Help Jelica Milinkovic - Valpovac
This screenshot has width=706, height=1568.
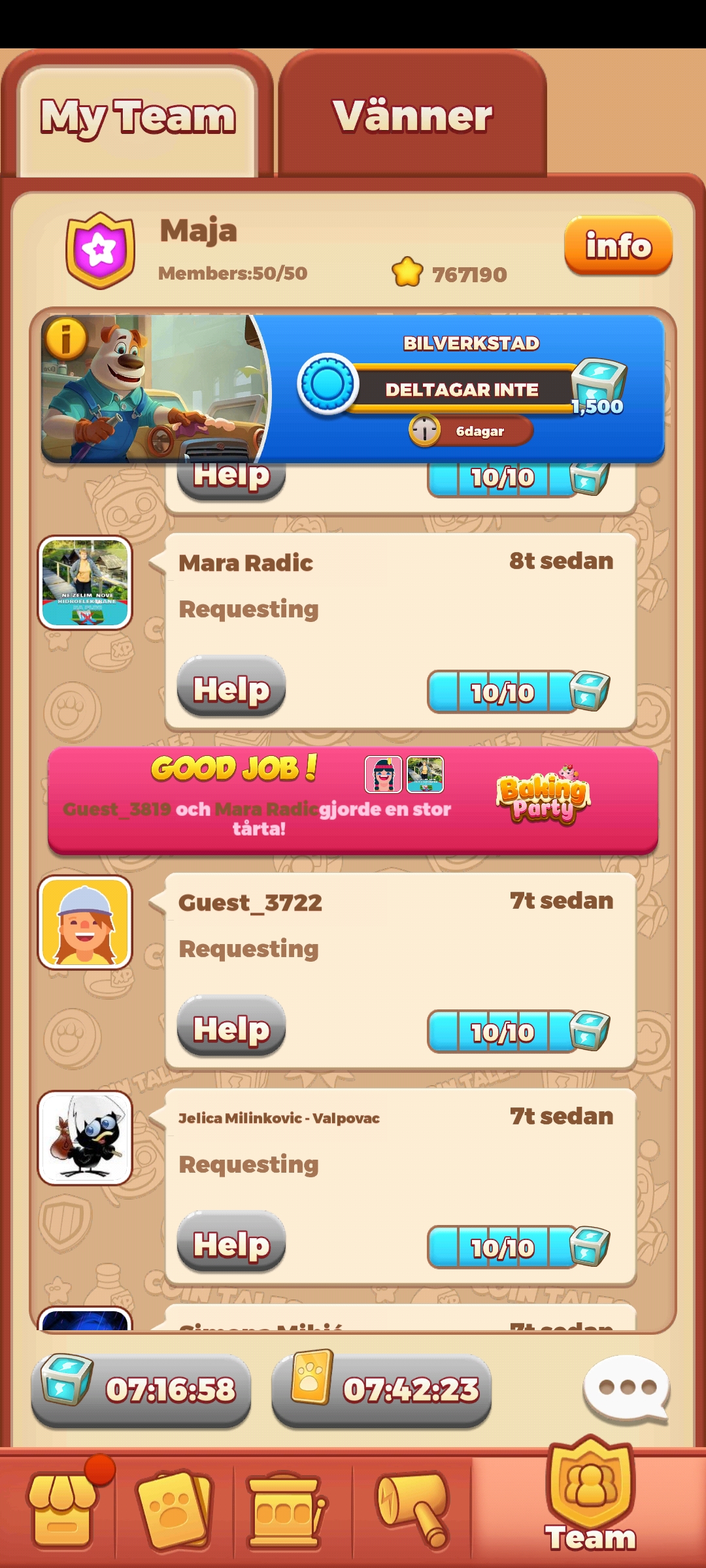231,1243
